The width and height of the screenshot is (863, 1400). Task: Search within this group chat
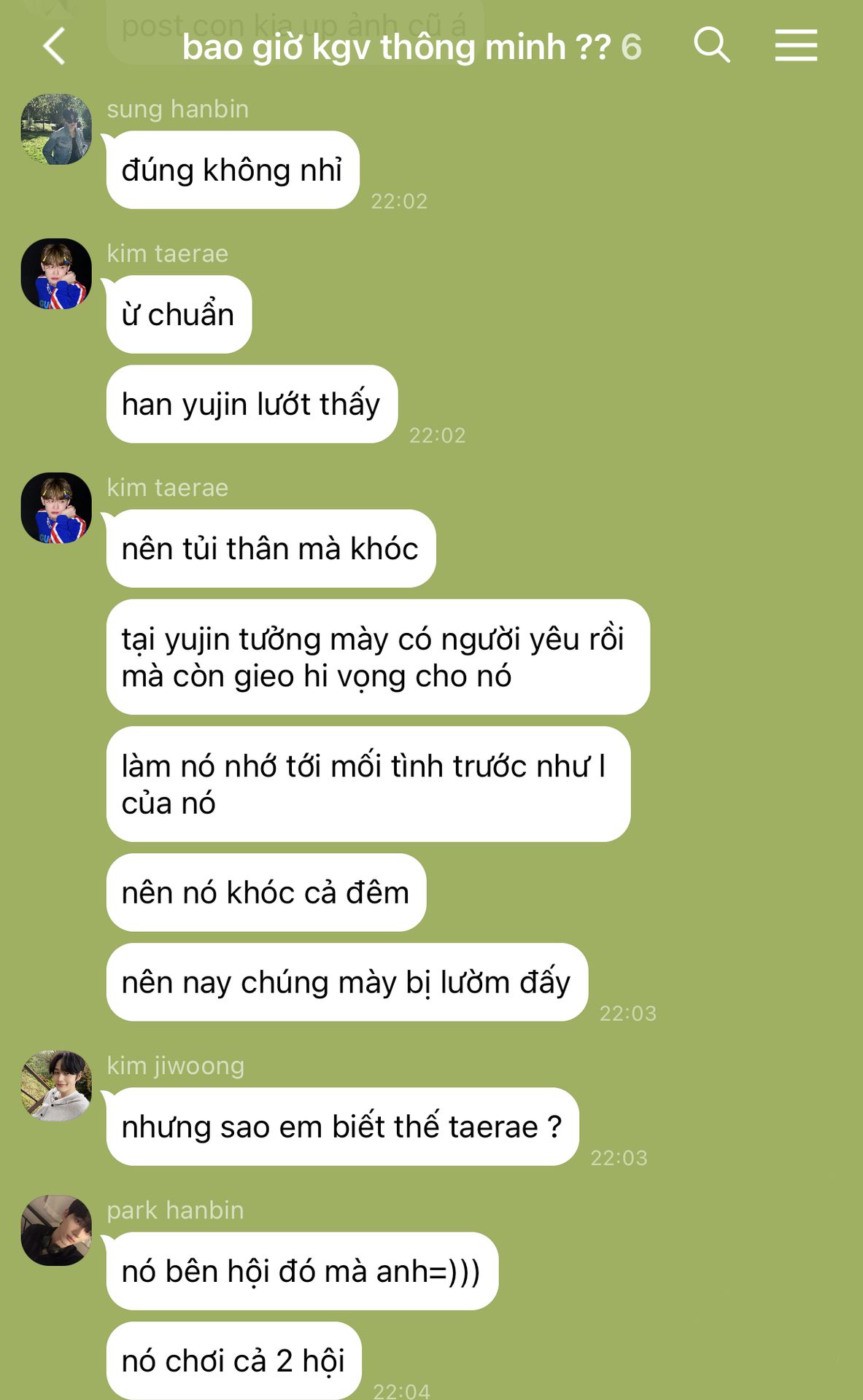[x=712, y=45]
